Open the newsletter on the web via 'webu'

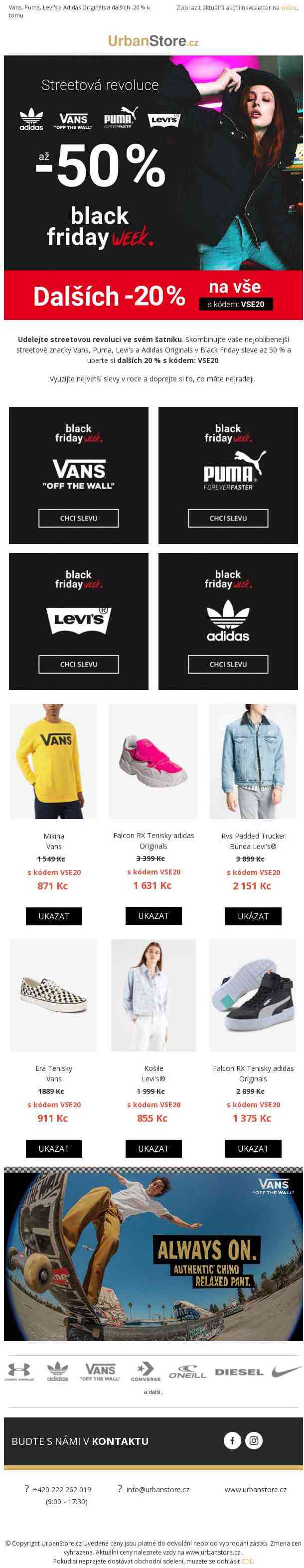coord(289,8)
